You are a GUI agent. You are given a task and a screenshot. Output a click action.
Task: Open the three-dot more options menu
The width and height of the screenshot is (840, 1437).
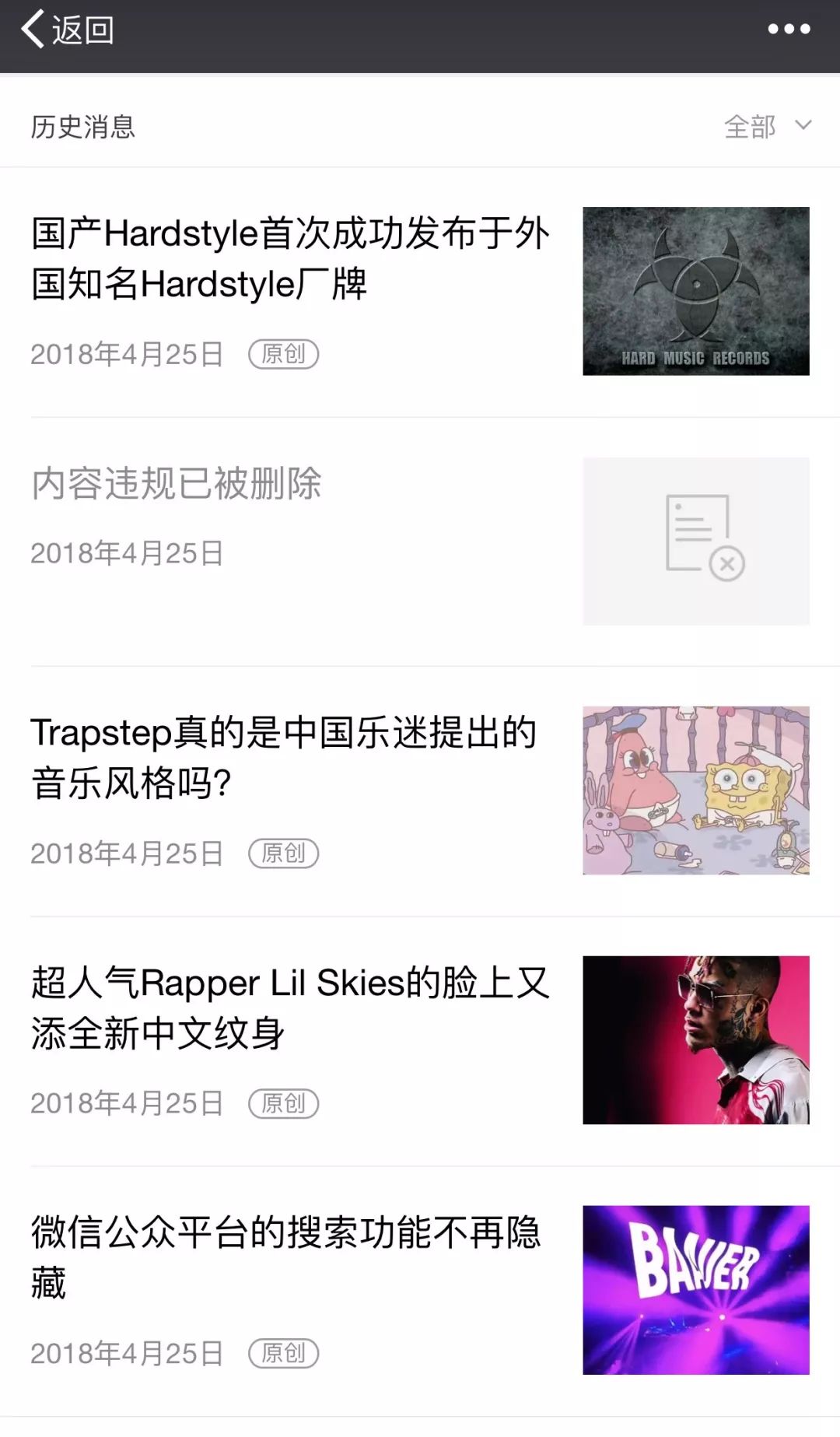(789, 30)
